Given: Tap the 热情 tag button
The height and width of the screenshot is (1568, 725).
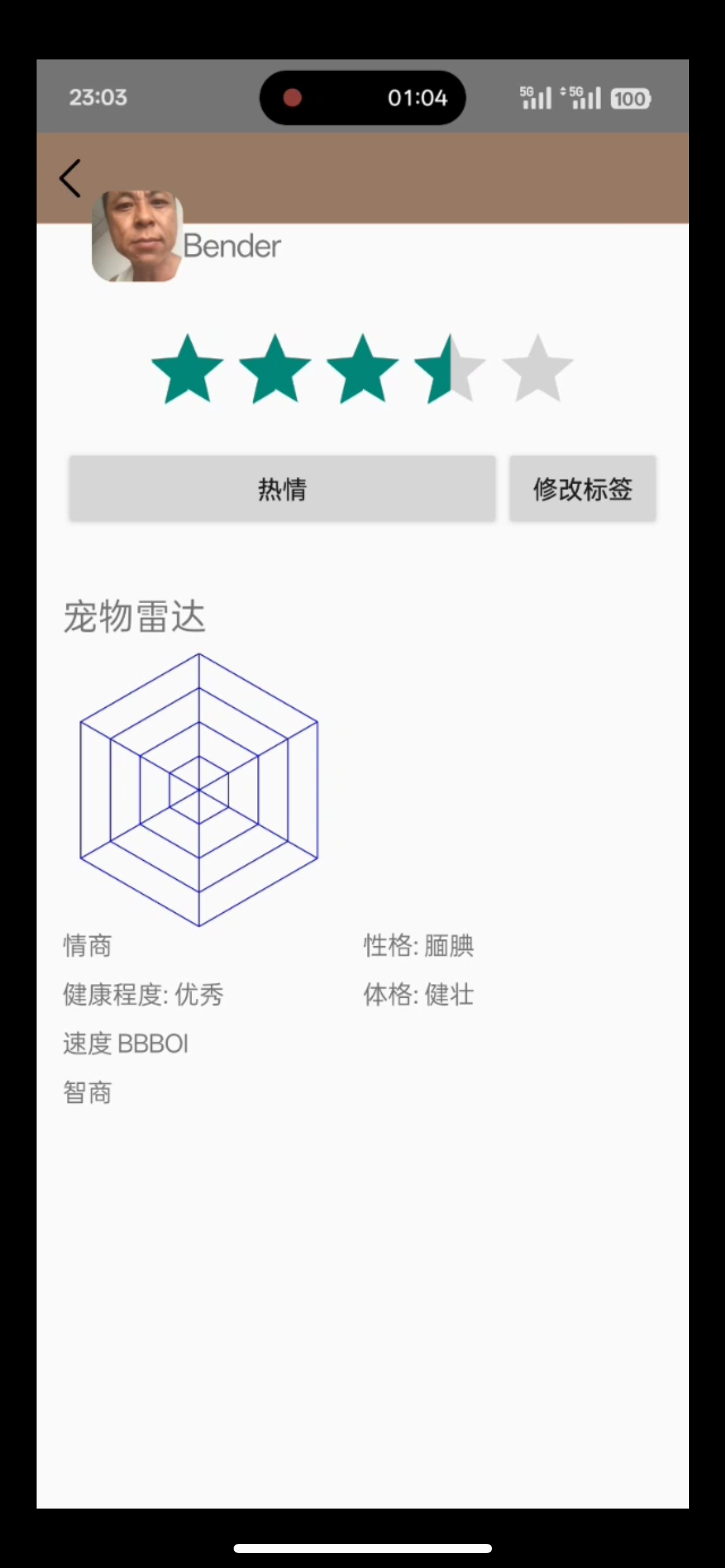Looking at the screenshot, I should (x=282, y=489).
